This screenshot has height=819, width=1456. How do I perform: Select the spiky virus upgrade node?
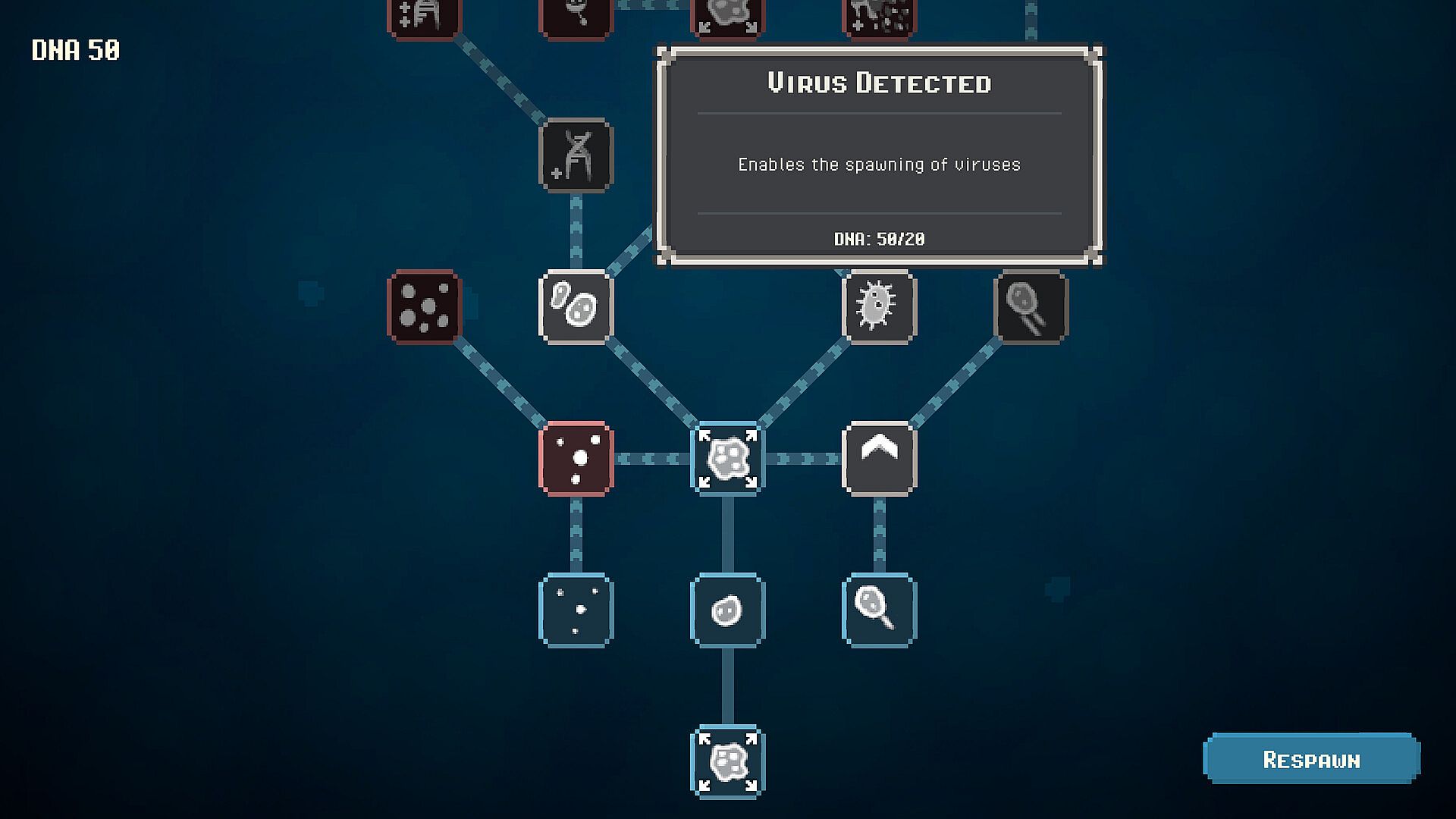point(879,306)
